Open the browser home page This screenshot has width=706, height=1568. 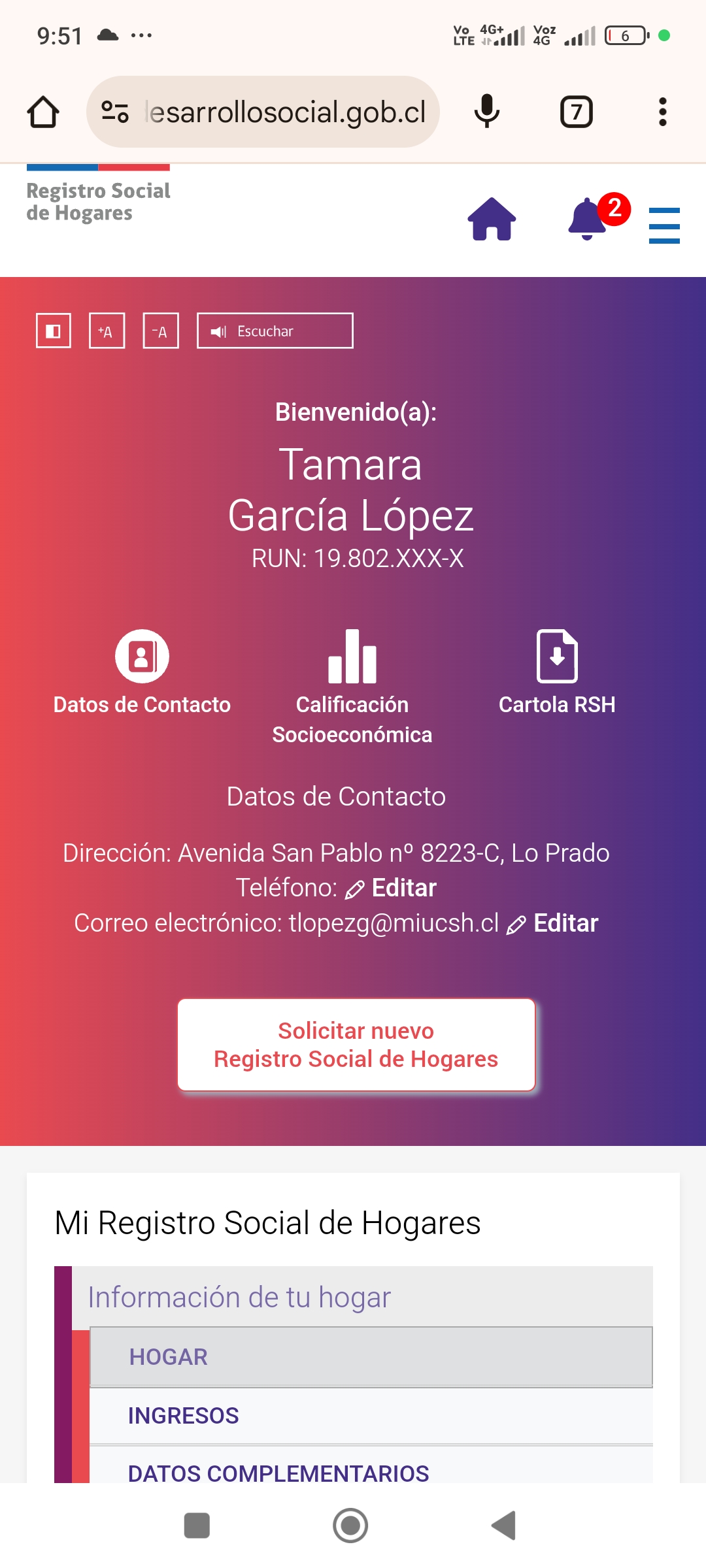point(43,112)
